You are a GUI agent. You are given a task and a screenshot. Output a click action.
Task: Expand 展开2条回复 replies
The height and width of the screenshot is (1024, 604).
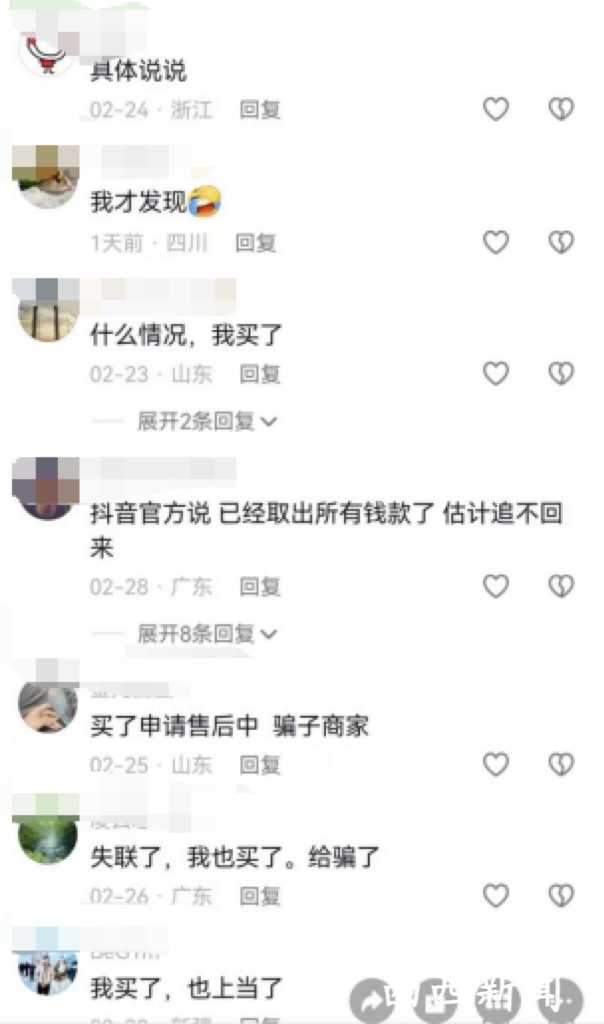click(x=206, y=421)
